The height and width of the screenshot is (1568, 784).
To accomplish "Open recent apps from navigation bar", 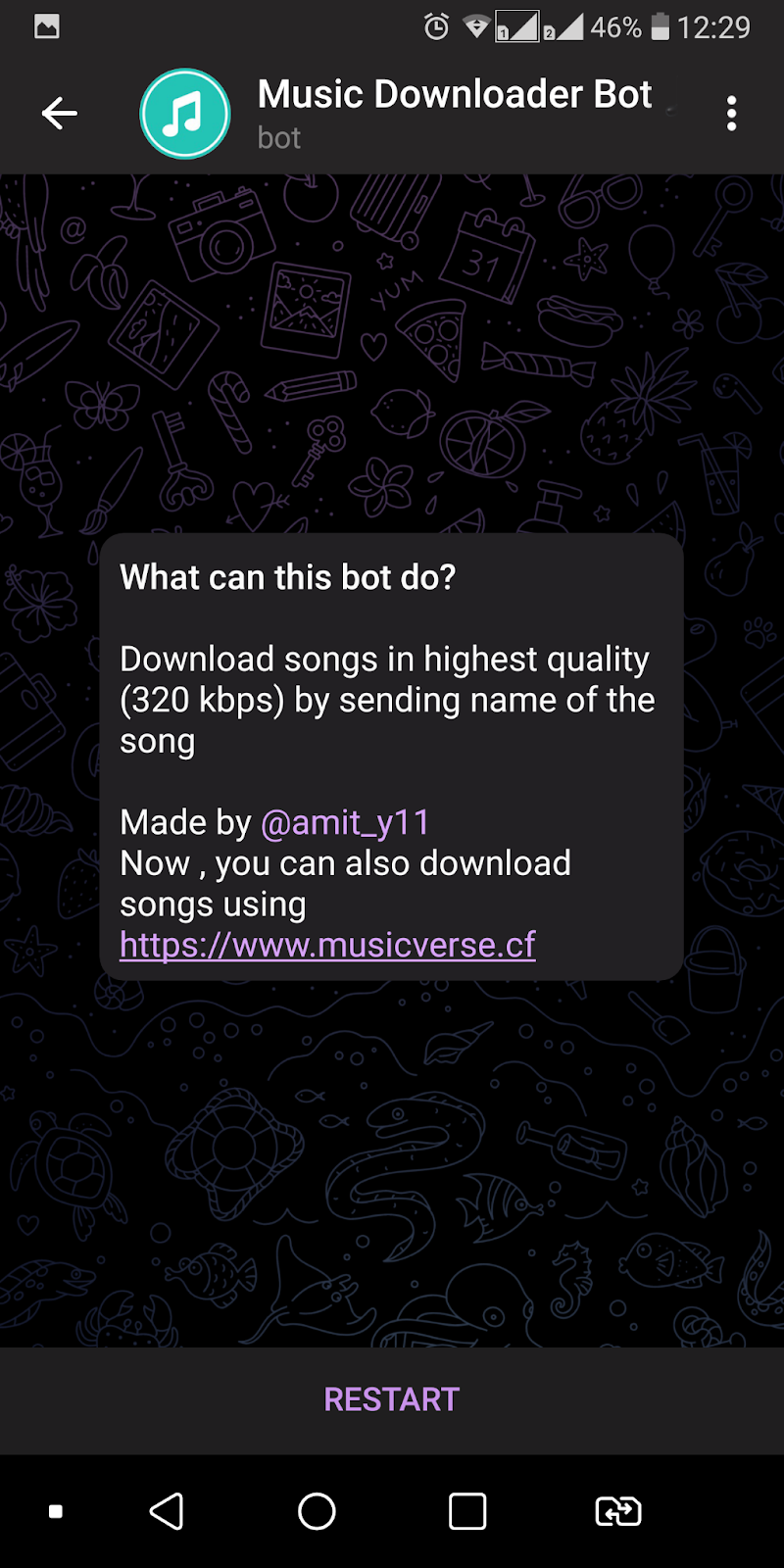I will click(x=467, y=1511).
